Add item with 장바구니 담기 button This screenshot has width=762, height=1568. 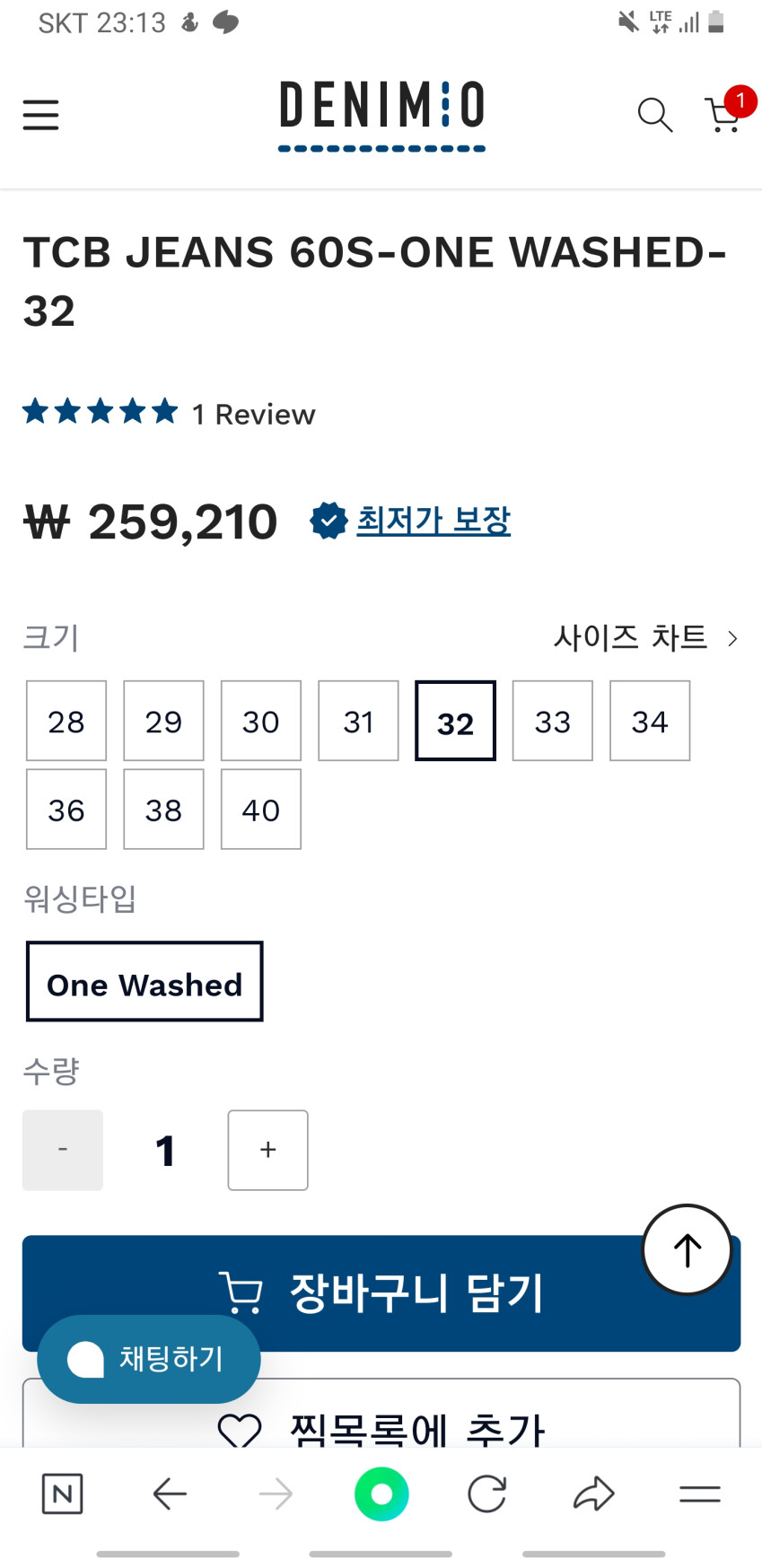(381, 1292)
